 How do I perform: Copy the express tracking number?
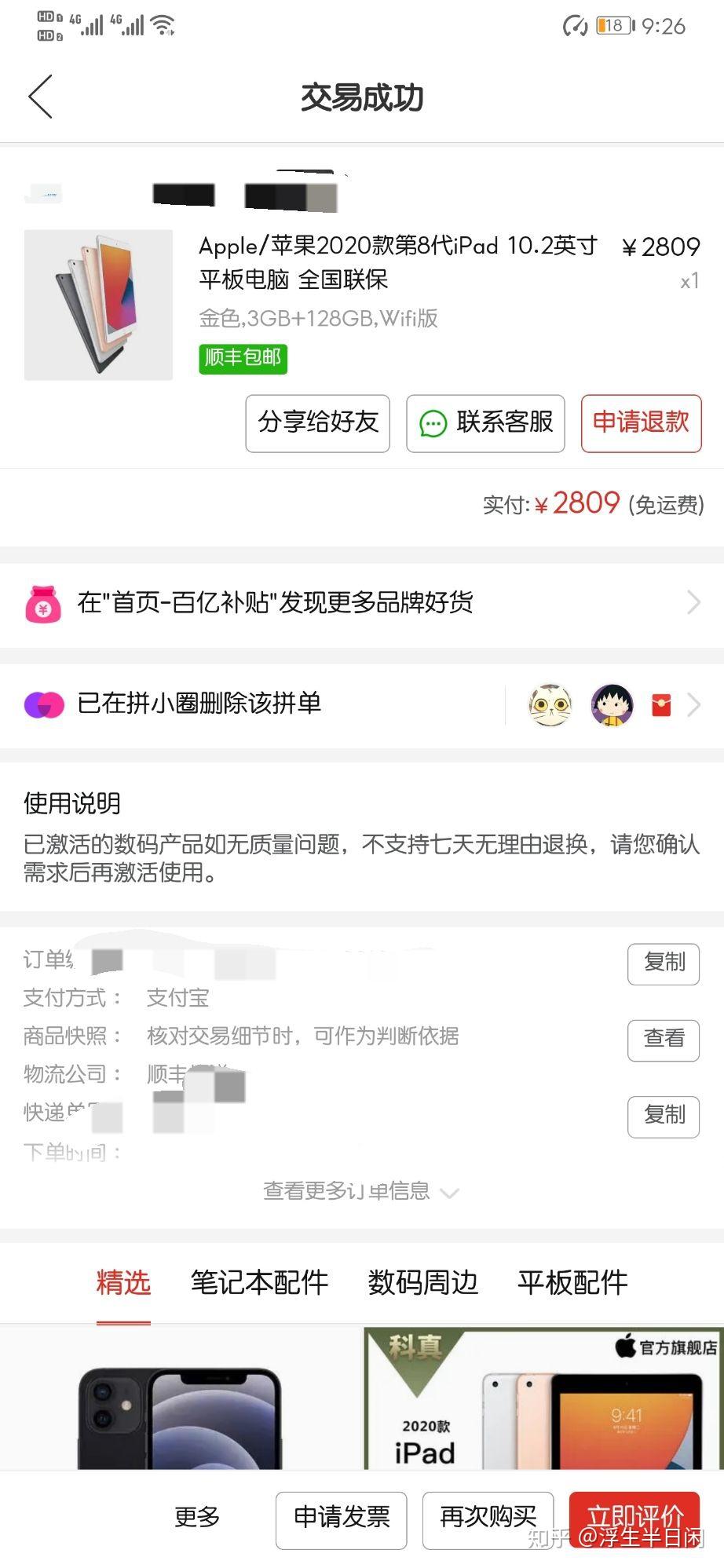(664, 1116)
